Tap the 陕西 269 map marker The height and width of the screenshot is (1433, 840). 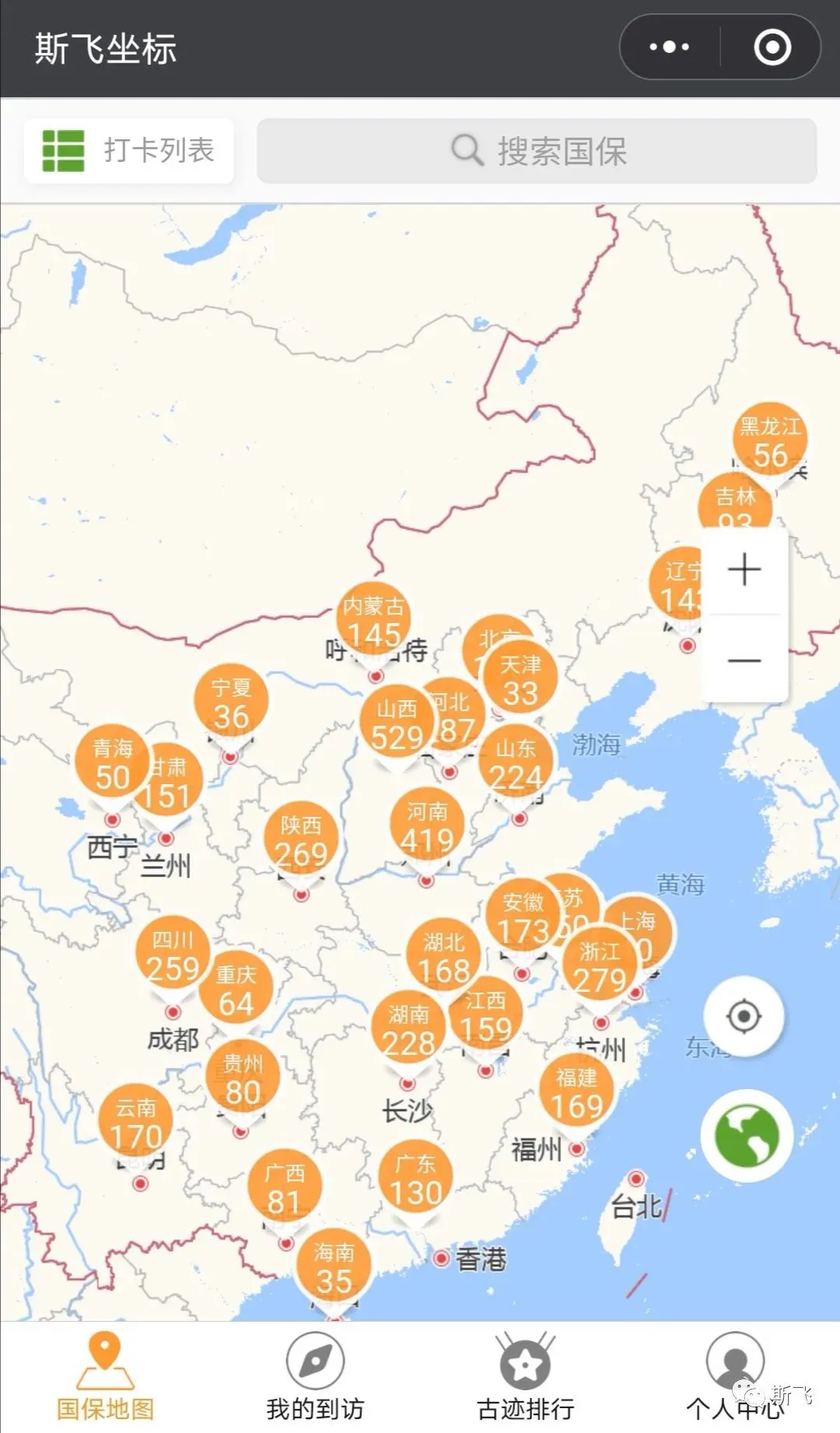pyautogui.click(x=301, y=840)
